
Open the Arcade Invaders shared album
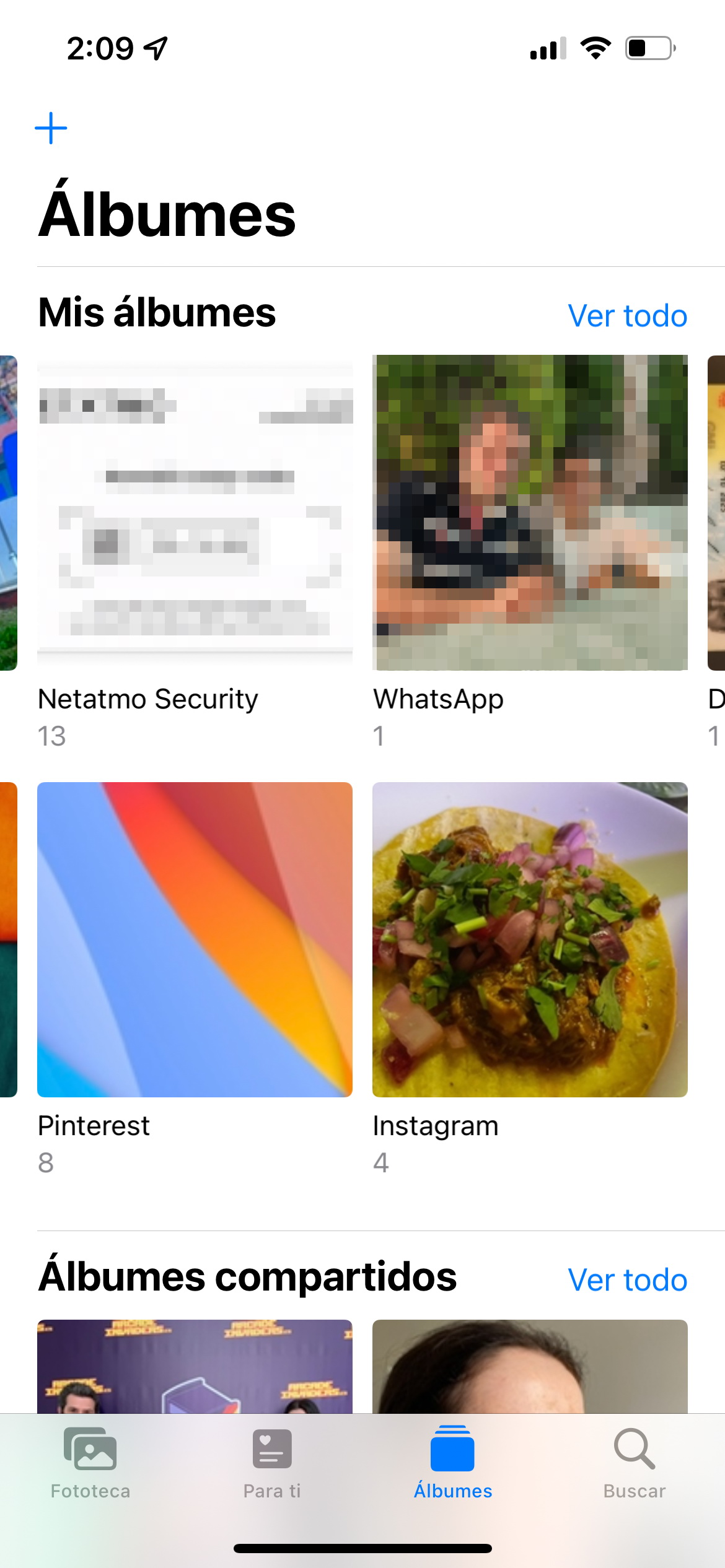point(195,1366)
